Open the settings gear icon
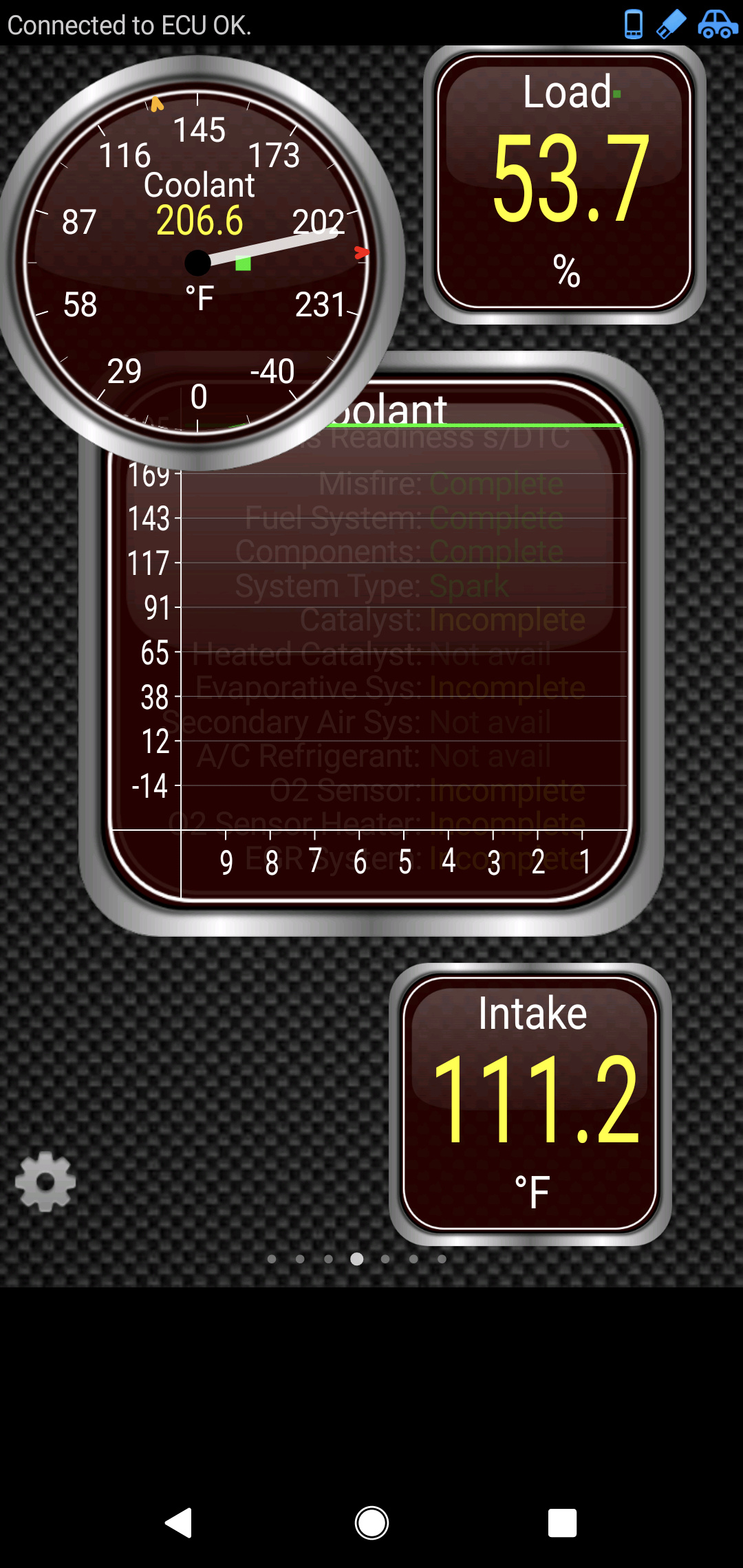The width and height of the screenshot is (743, 1568). click(x=45, y=1182)
